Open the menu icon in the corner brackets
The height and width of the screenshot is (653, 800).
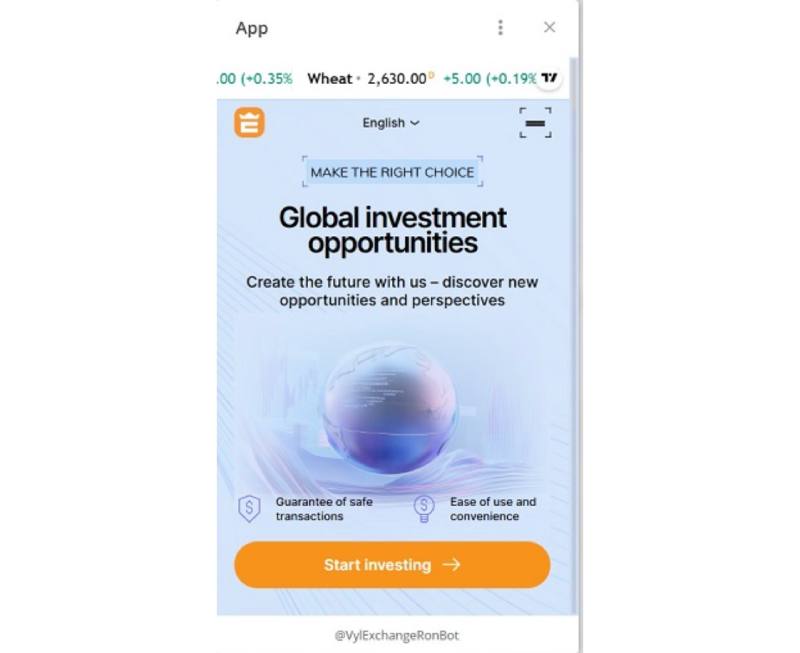535,123
